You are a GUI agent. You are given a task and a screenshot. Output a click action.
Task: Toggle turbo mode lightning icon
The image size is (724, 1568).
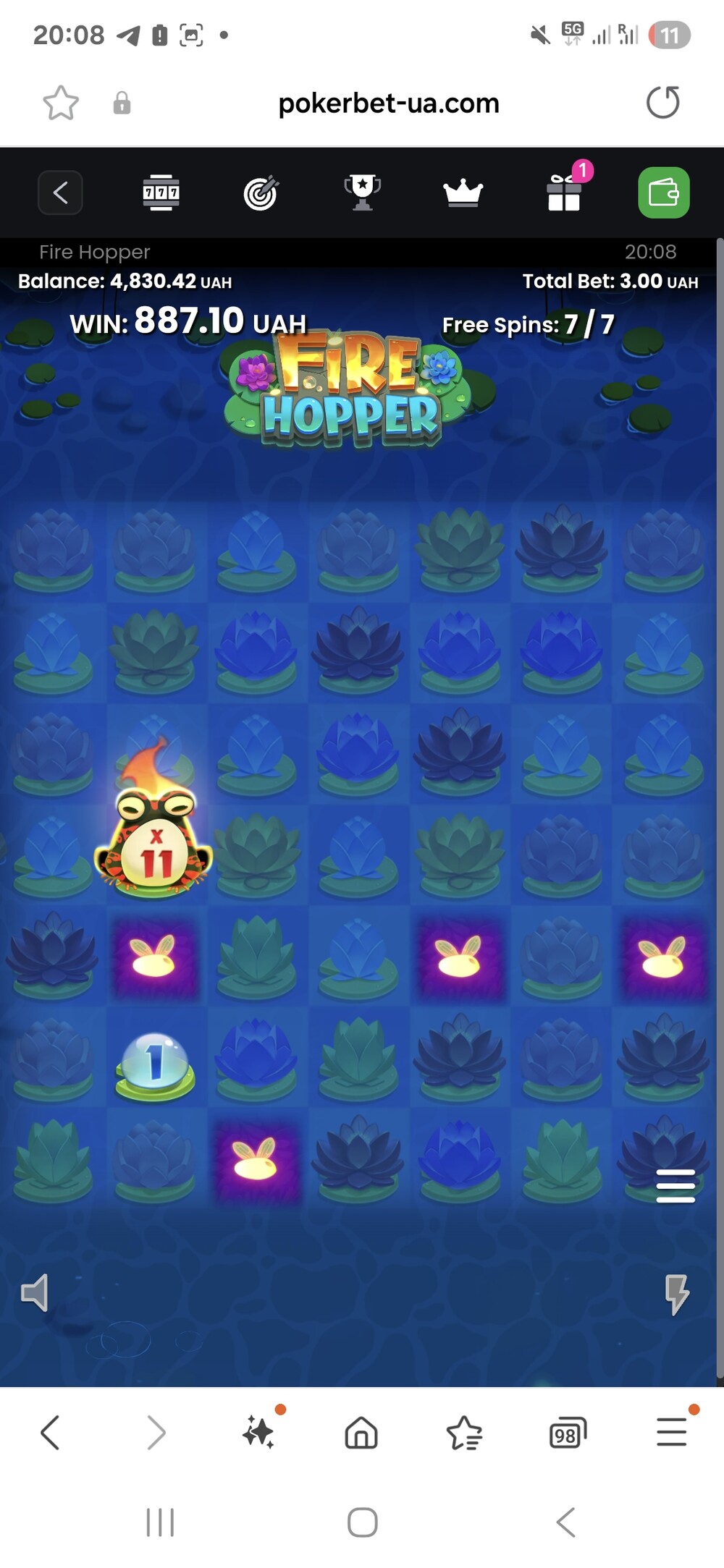[677, 1294]
